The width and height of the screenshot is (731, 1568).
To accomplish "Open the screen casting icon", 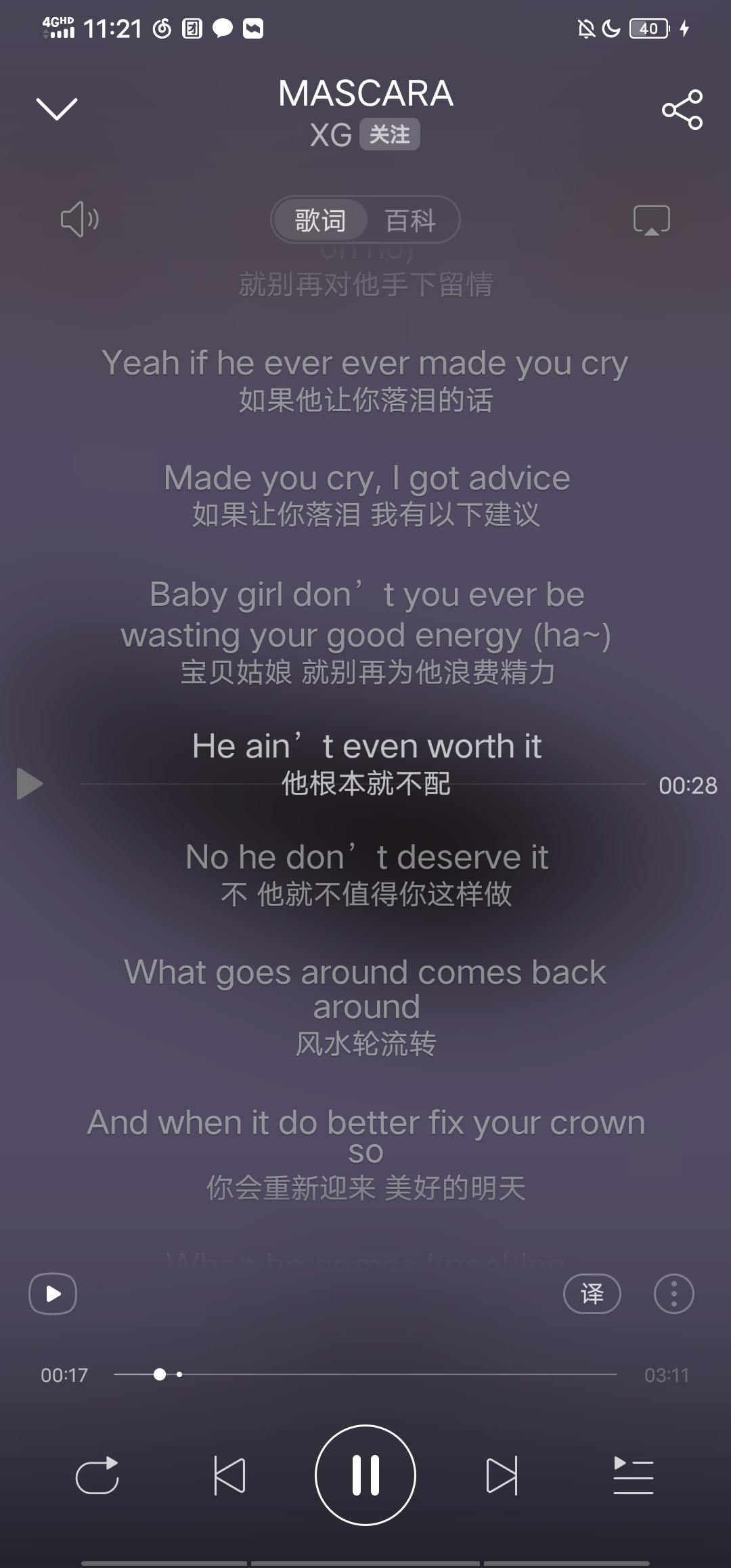I will point(651,220).
